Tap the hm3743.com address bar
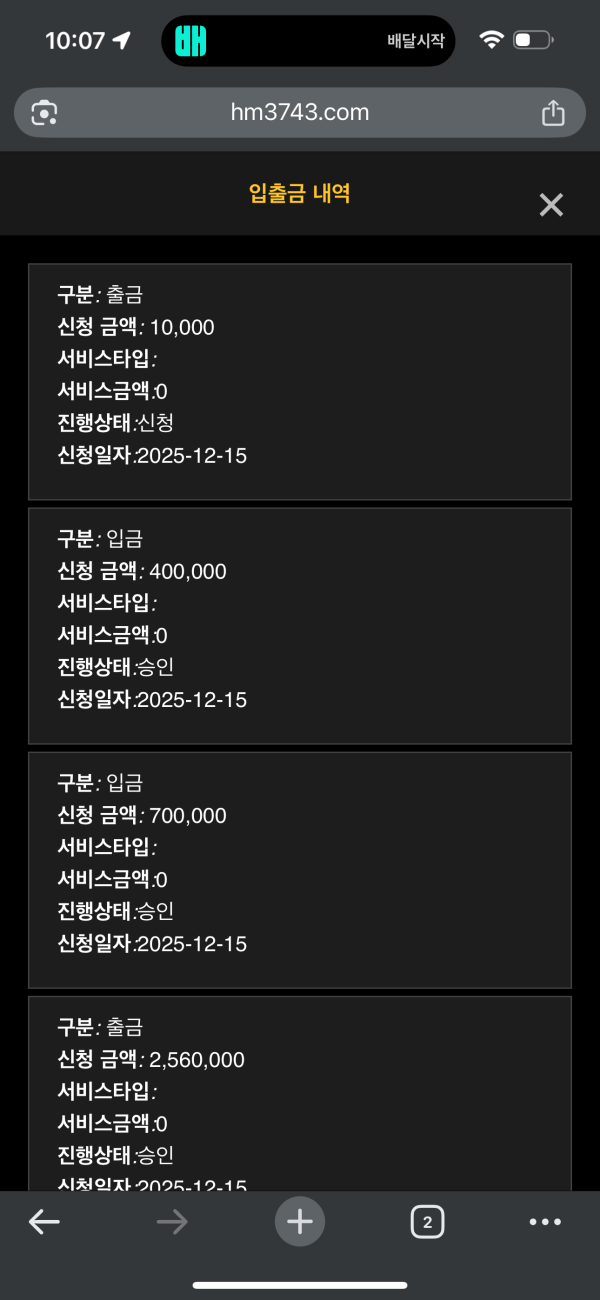600x1300 pixels. [x=299, y=112]
